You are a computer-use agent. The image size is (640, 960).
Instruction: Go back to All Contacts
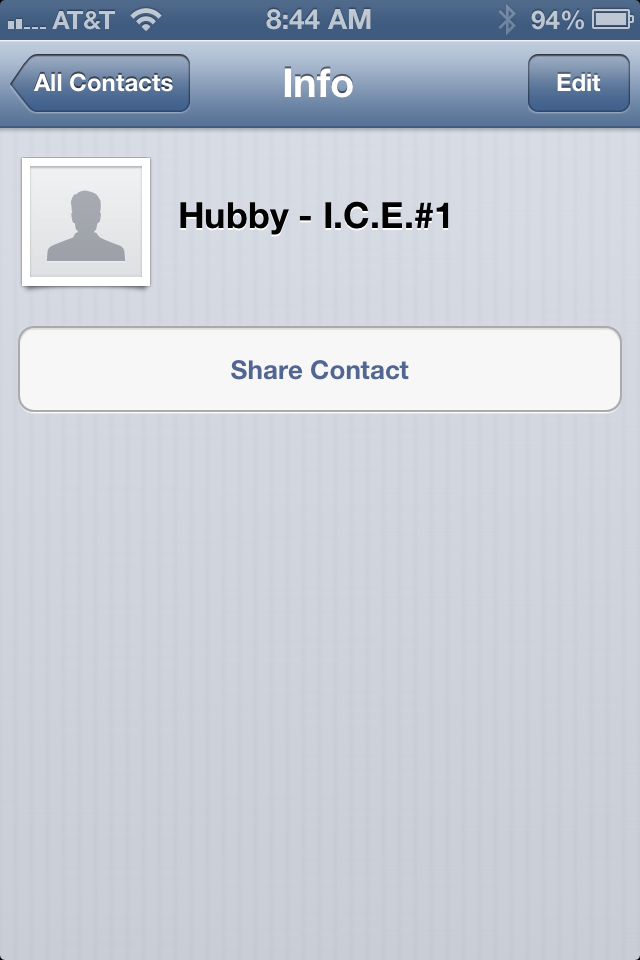point(100,83)
